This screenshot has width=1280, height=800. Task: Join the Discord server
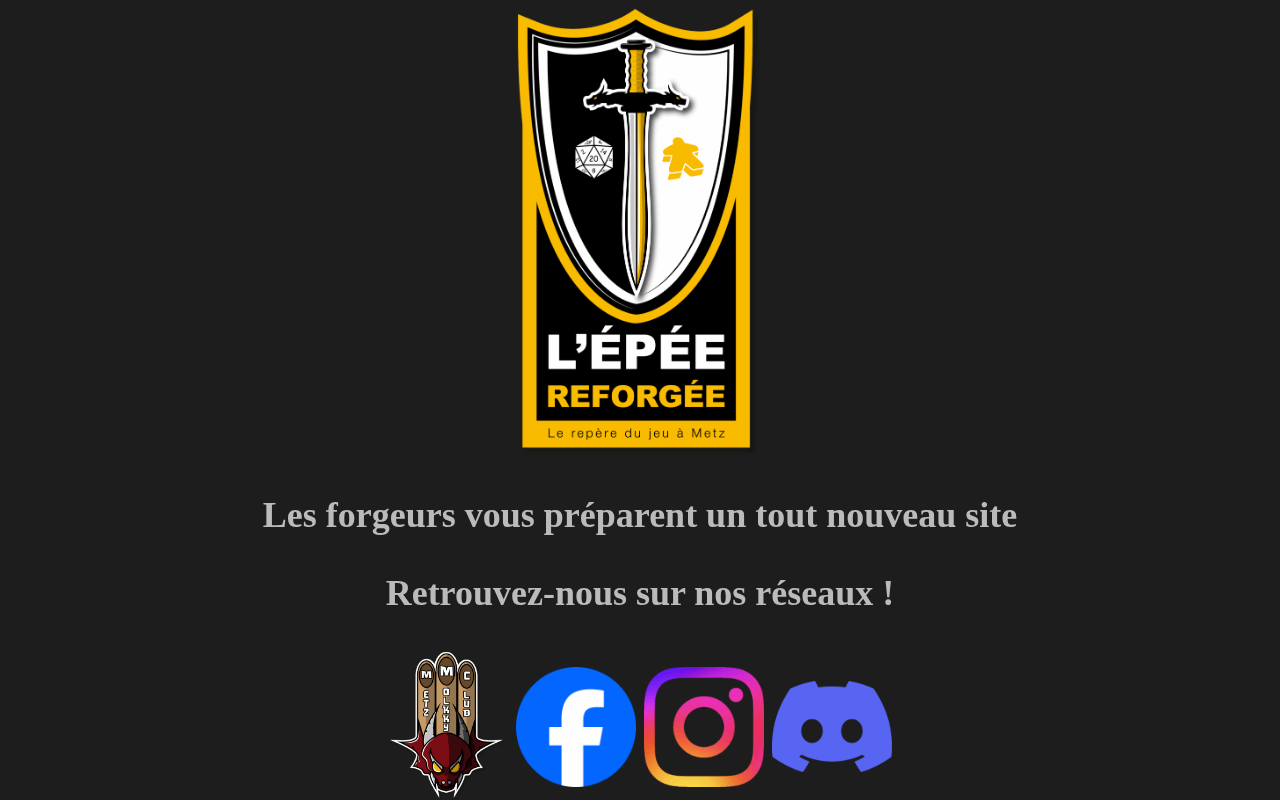pyautogui.click(x=832, y=727)
